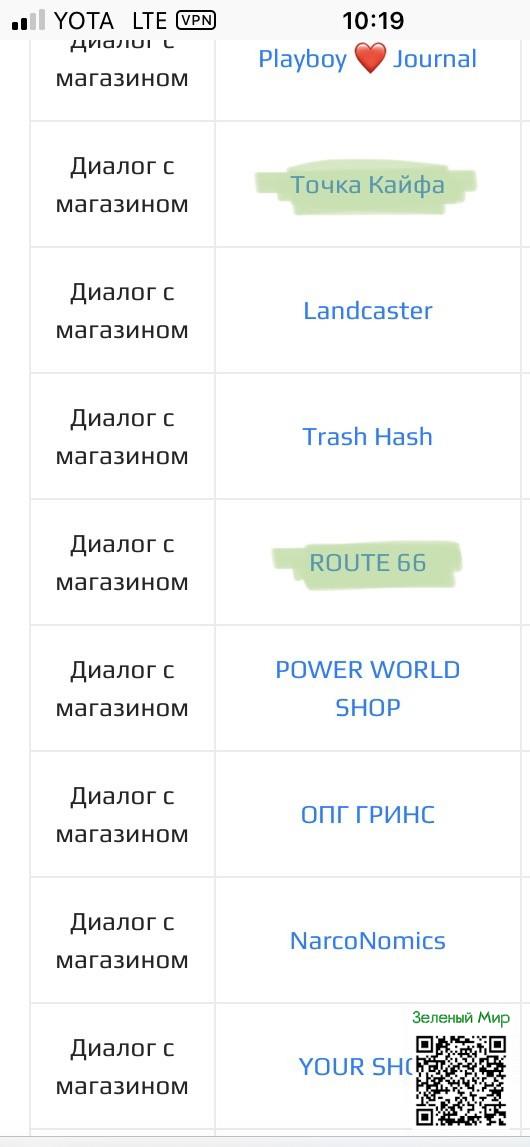Follow the Landcaster link
The width and height of the screenshot is (530, 1147).
tap(368, 311)
